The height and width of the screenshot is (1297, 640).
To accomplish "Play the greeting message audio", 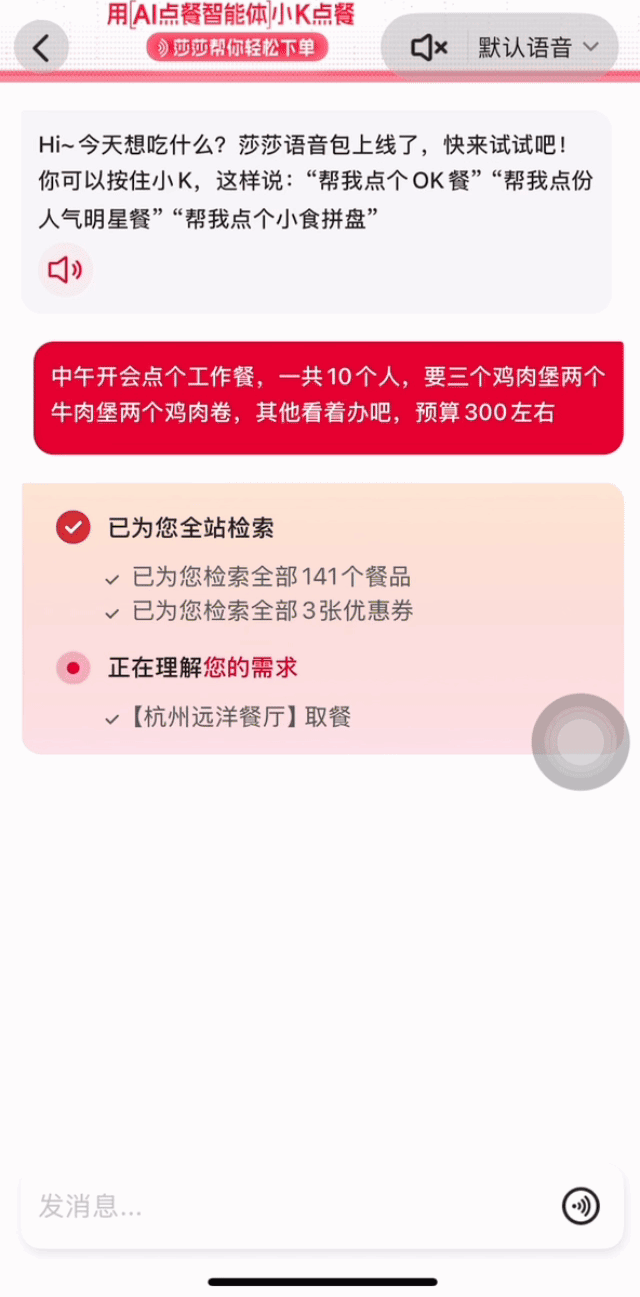I will coord(65,269).
